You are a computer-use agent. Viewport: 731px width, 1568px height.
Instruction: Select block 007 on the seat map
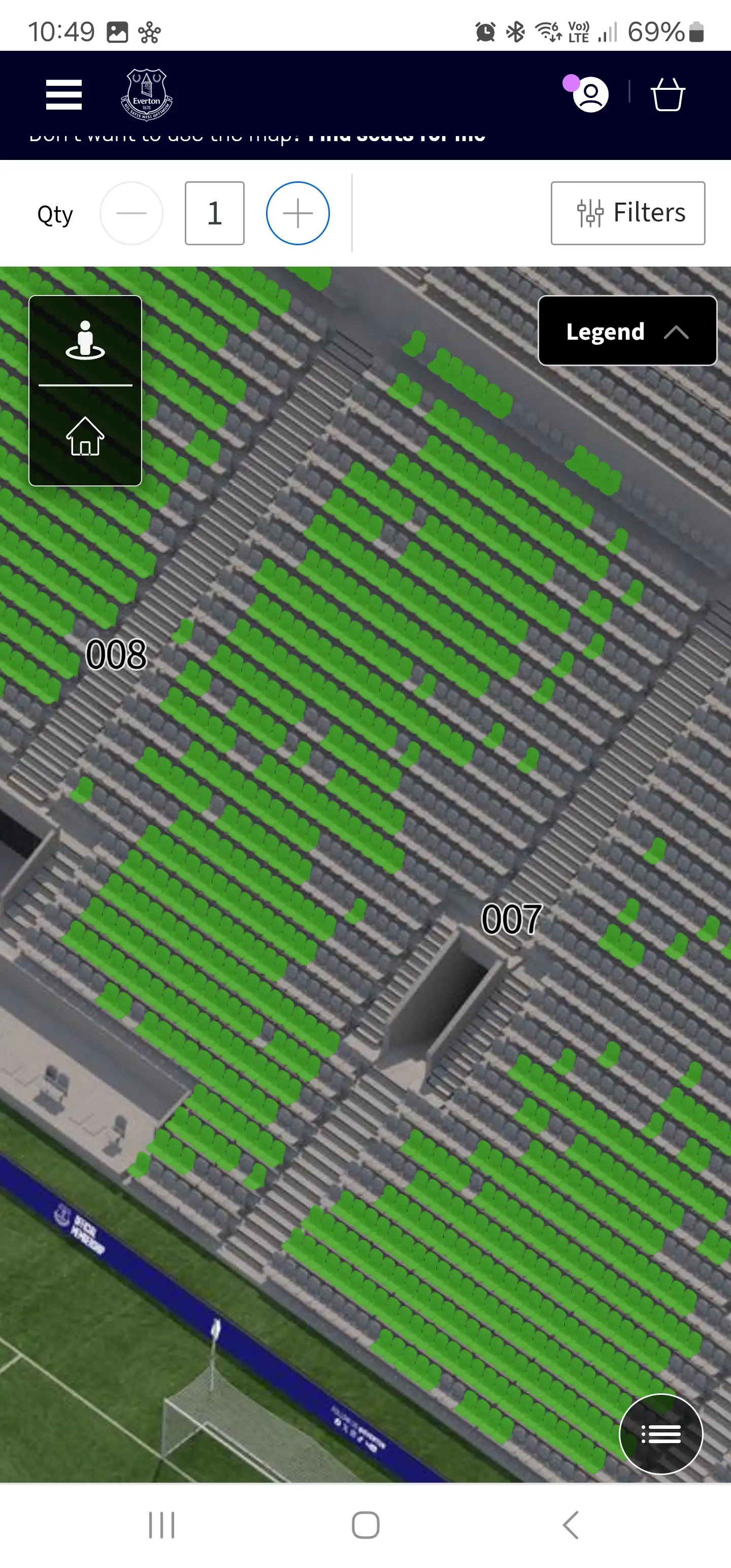click(x=511, y=919)
